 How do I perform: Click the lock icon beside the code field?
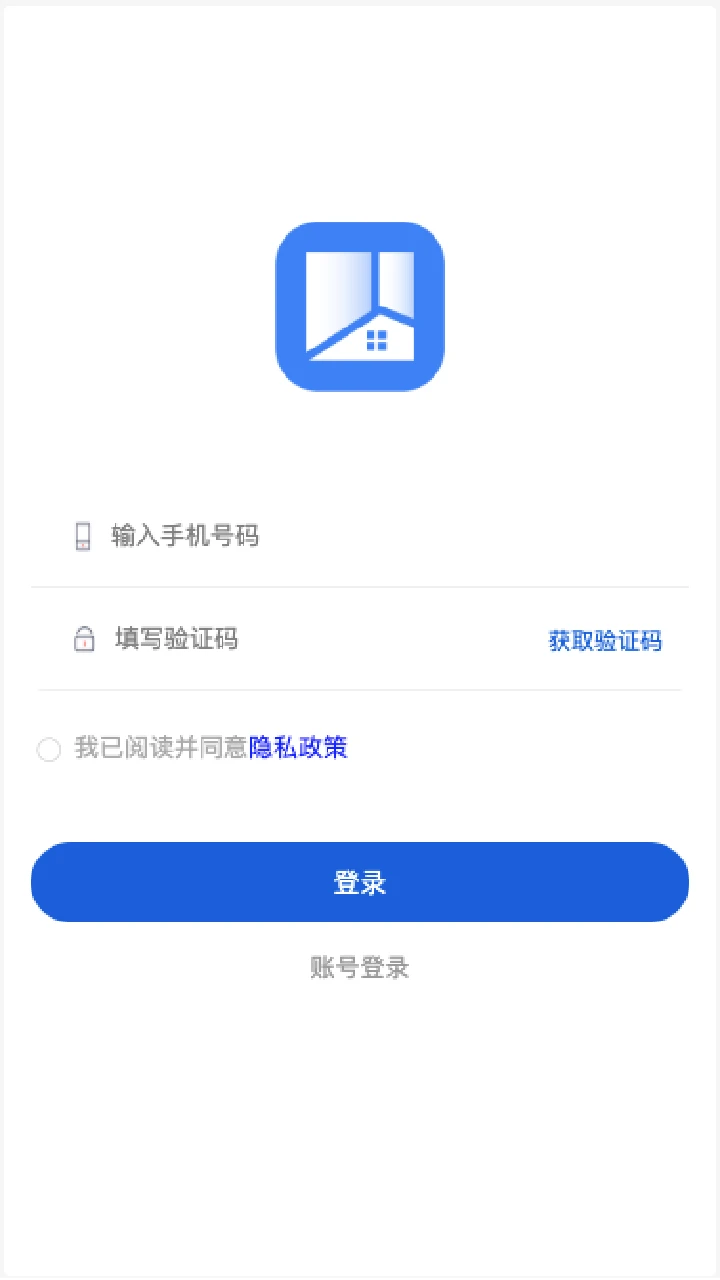point(83,639)
